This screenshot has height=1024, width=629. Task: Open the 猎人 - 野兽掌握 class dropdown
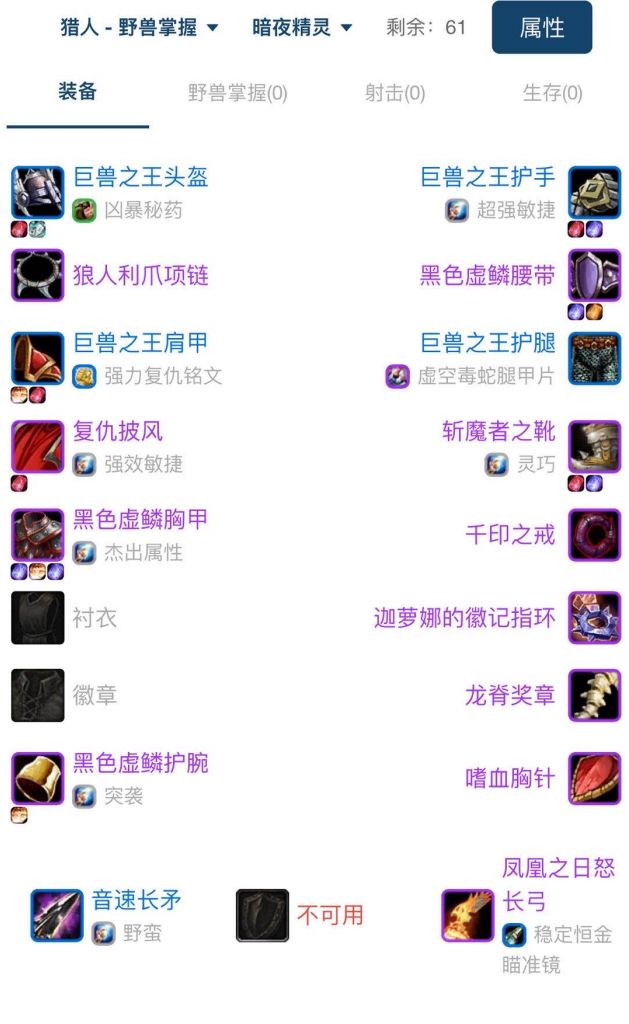pyautogui.click(x=139, y=27)
